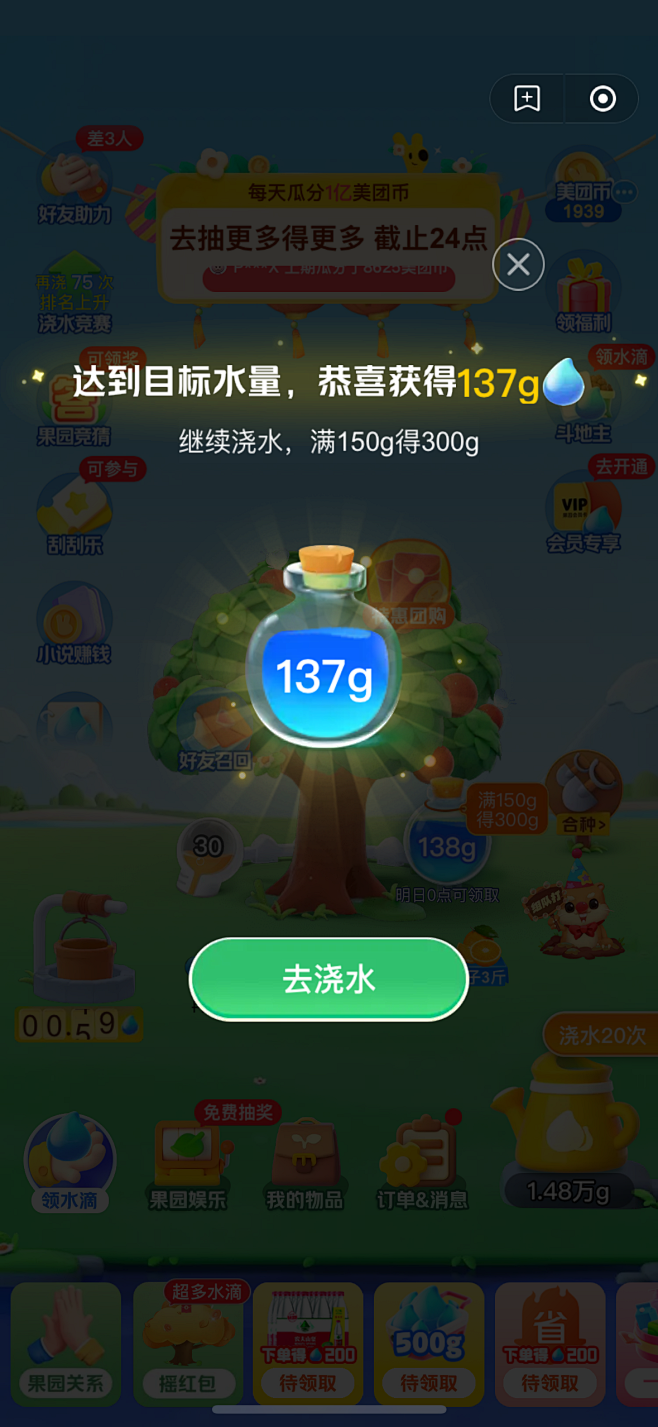Viewport: 658px width, 1427px height.
Task: Tap the green 去浇水 button
Action: [x=328, y=979]
